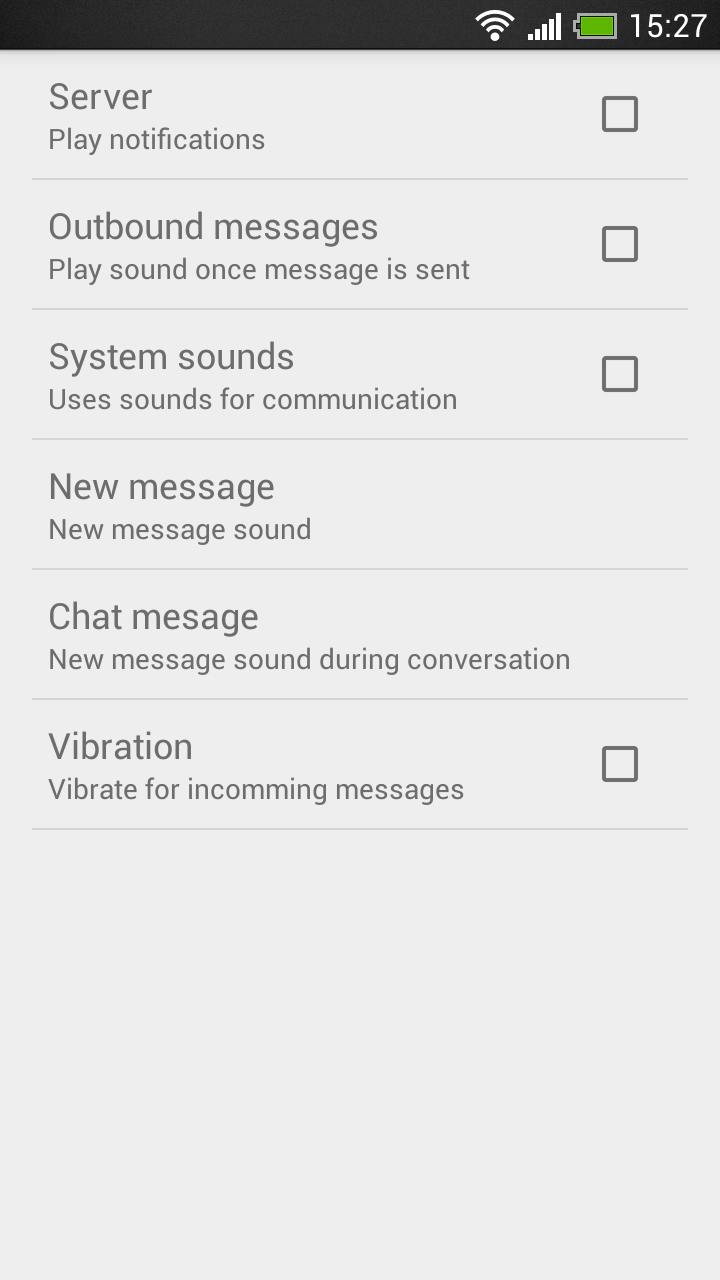Check the Outbound messages sound option

click(619, 245)
